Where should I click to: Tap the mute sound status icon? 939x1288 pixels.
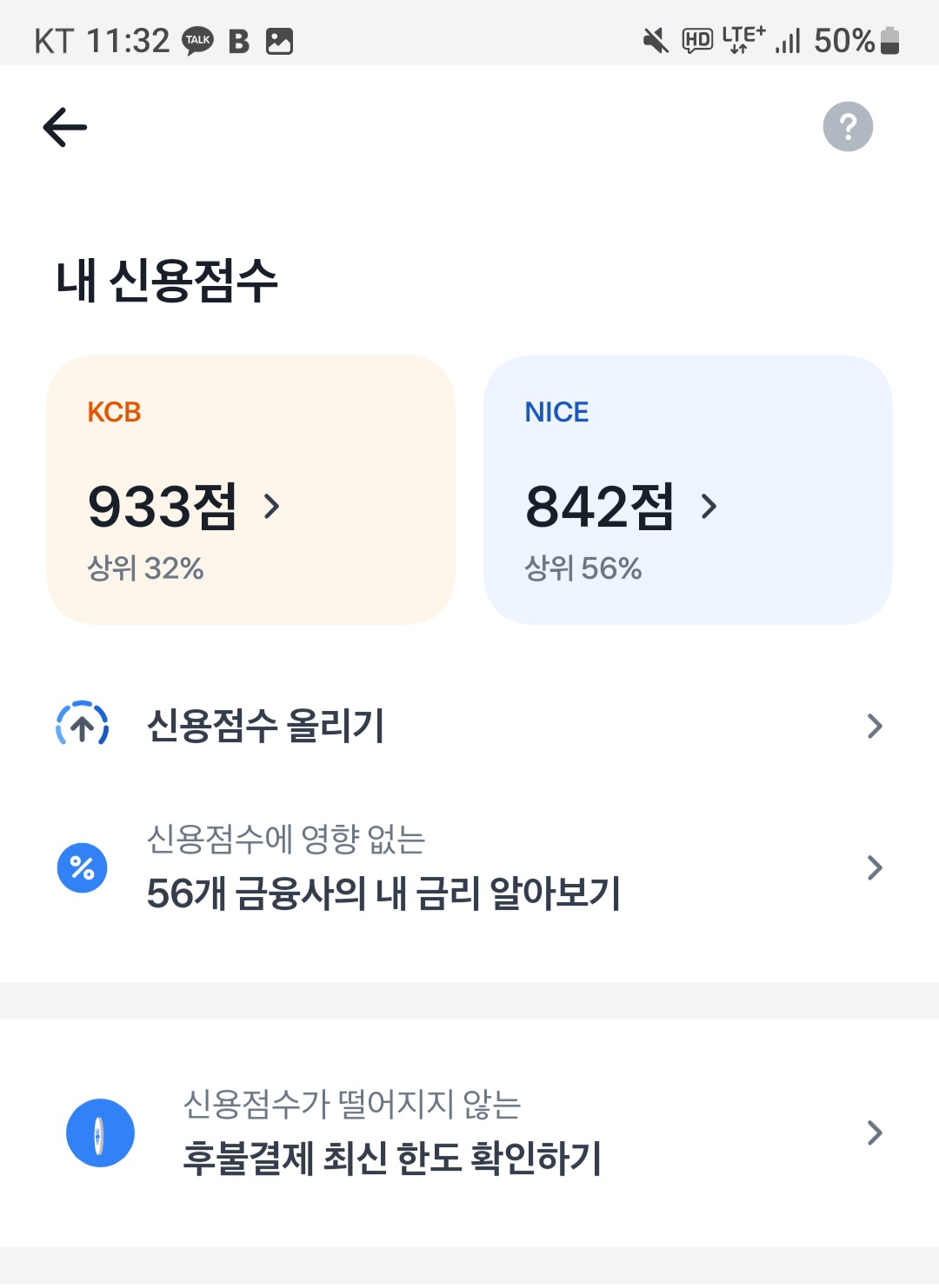(x=654, y=38)
